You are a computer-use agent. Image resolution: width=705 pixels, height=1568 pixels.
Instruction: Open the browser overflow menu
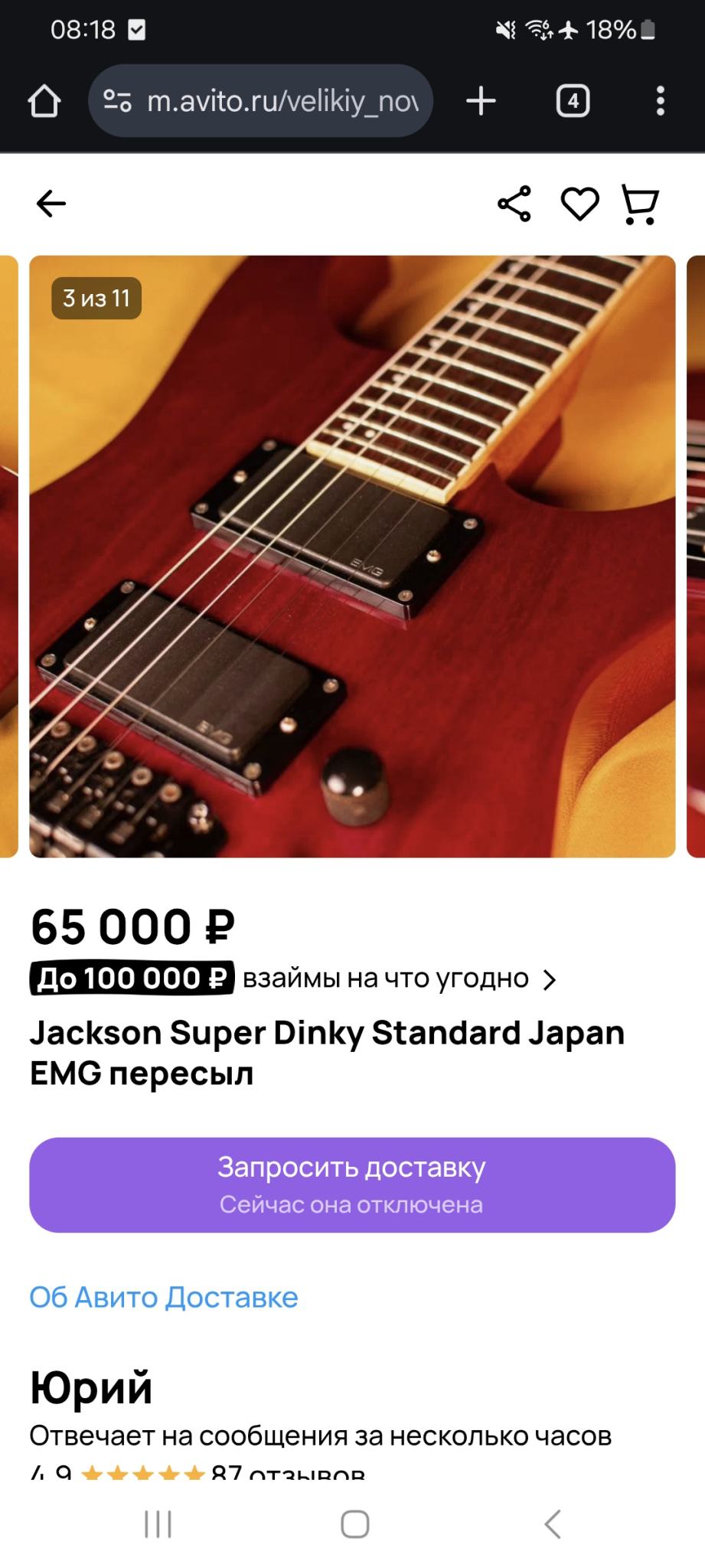click(x=660, y=101)
